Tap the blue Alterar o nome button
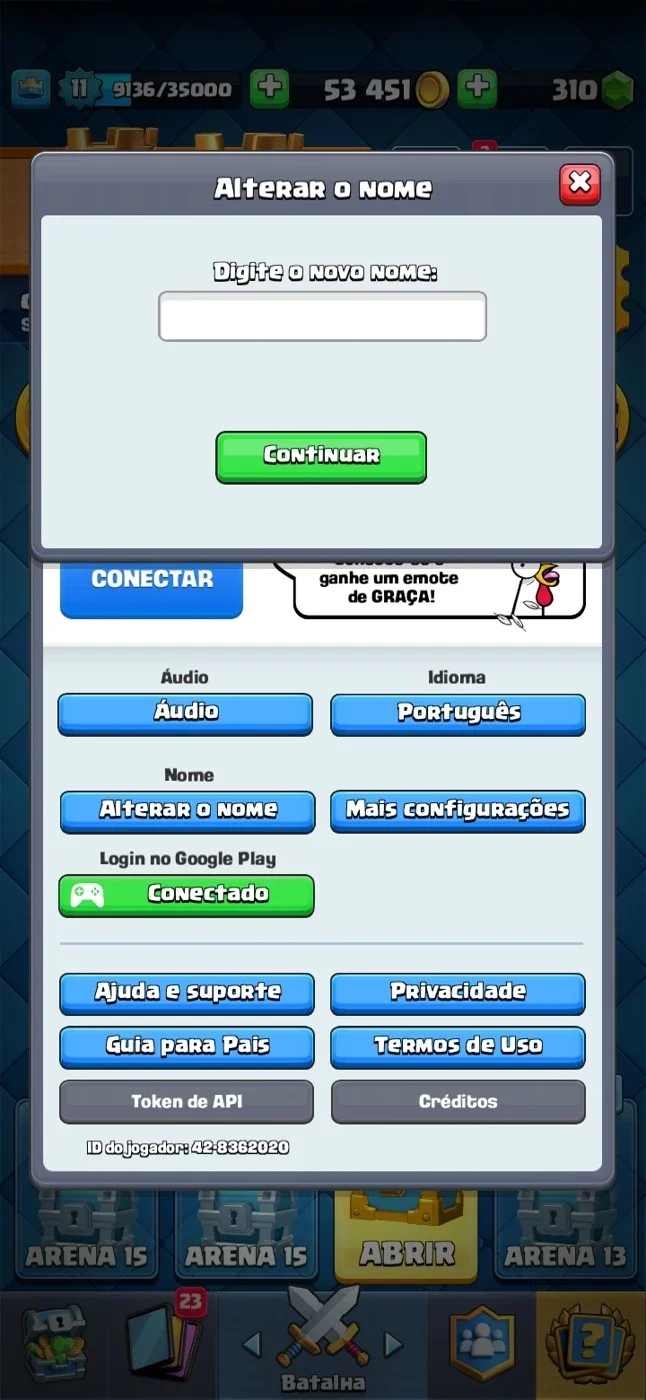Viewport: 646px width, 1400px height. pos(187,811)
